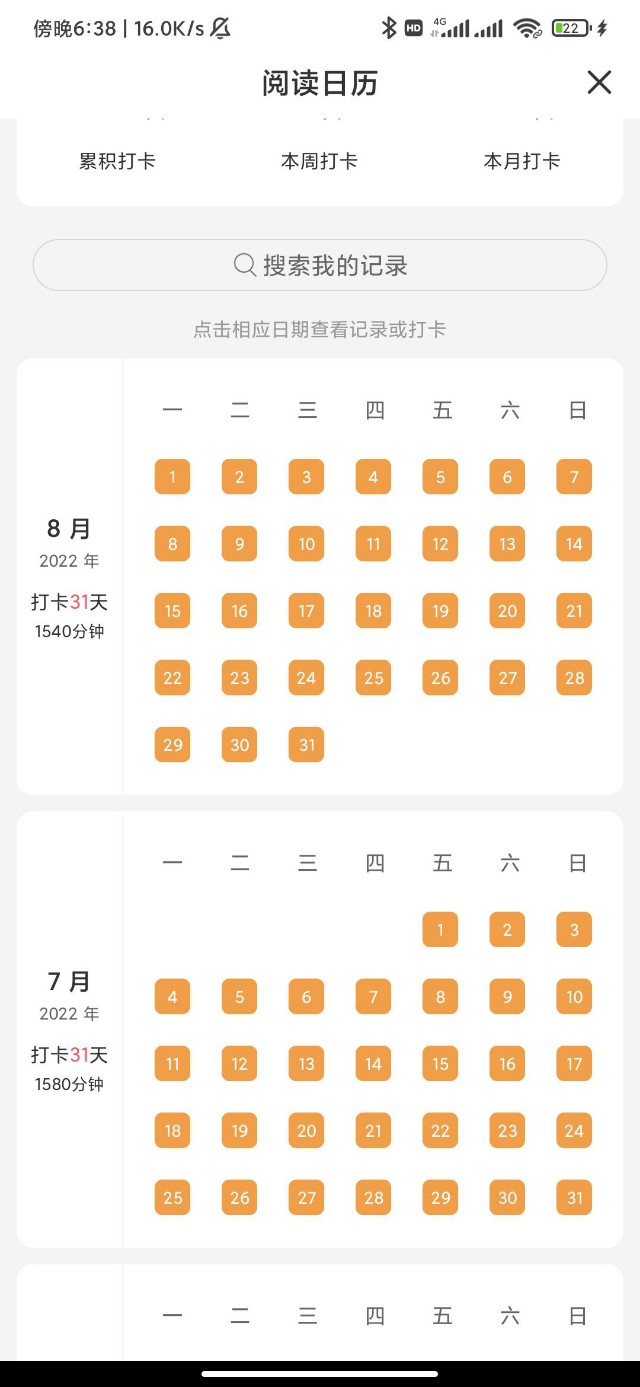Open the record for July 1
640x1387 pixels.
pyautogui.click(x=440, y=930)
